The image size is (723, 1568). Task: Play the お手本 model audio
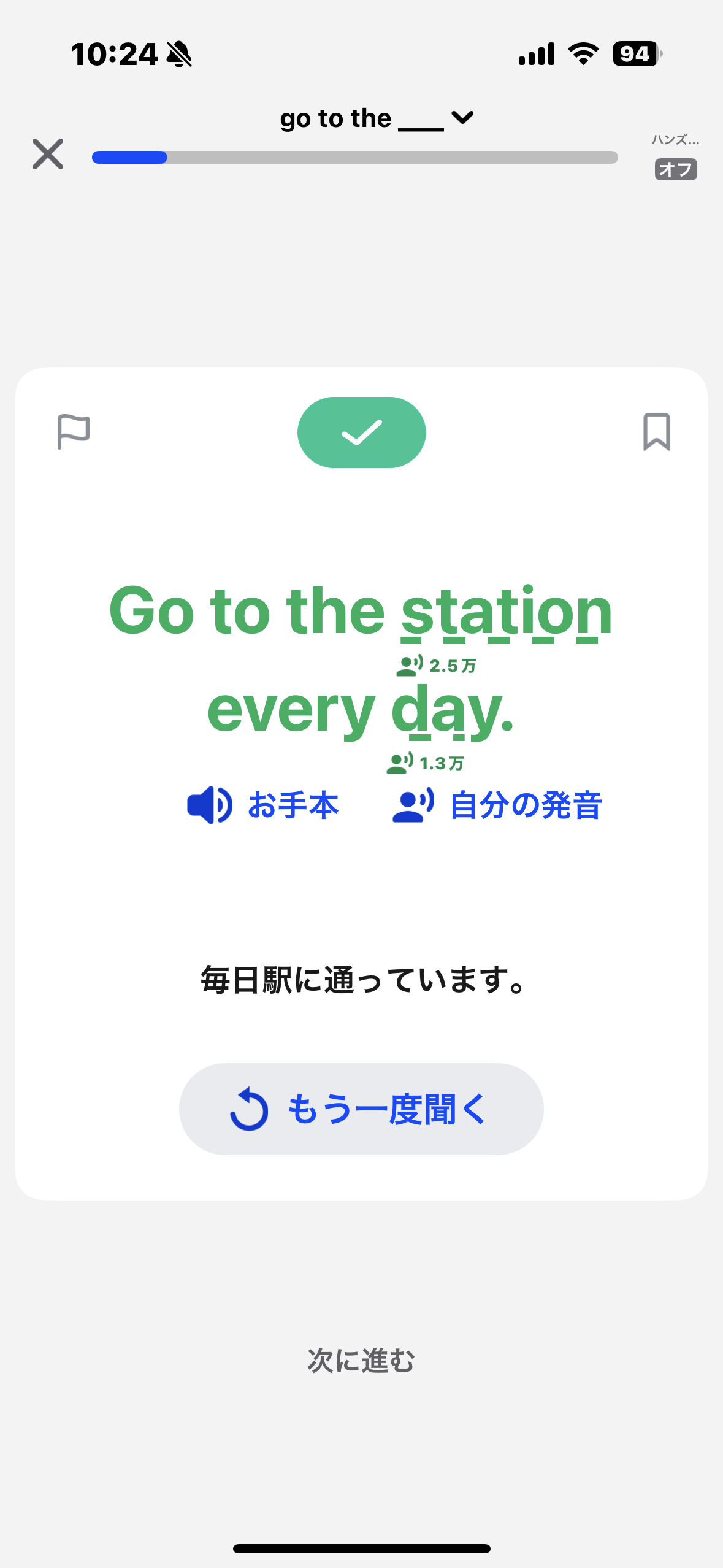(x=262, y=805)
